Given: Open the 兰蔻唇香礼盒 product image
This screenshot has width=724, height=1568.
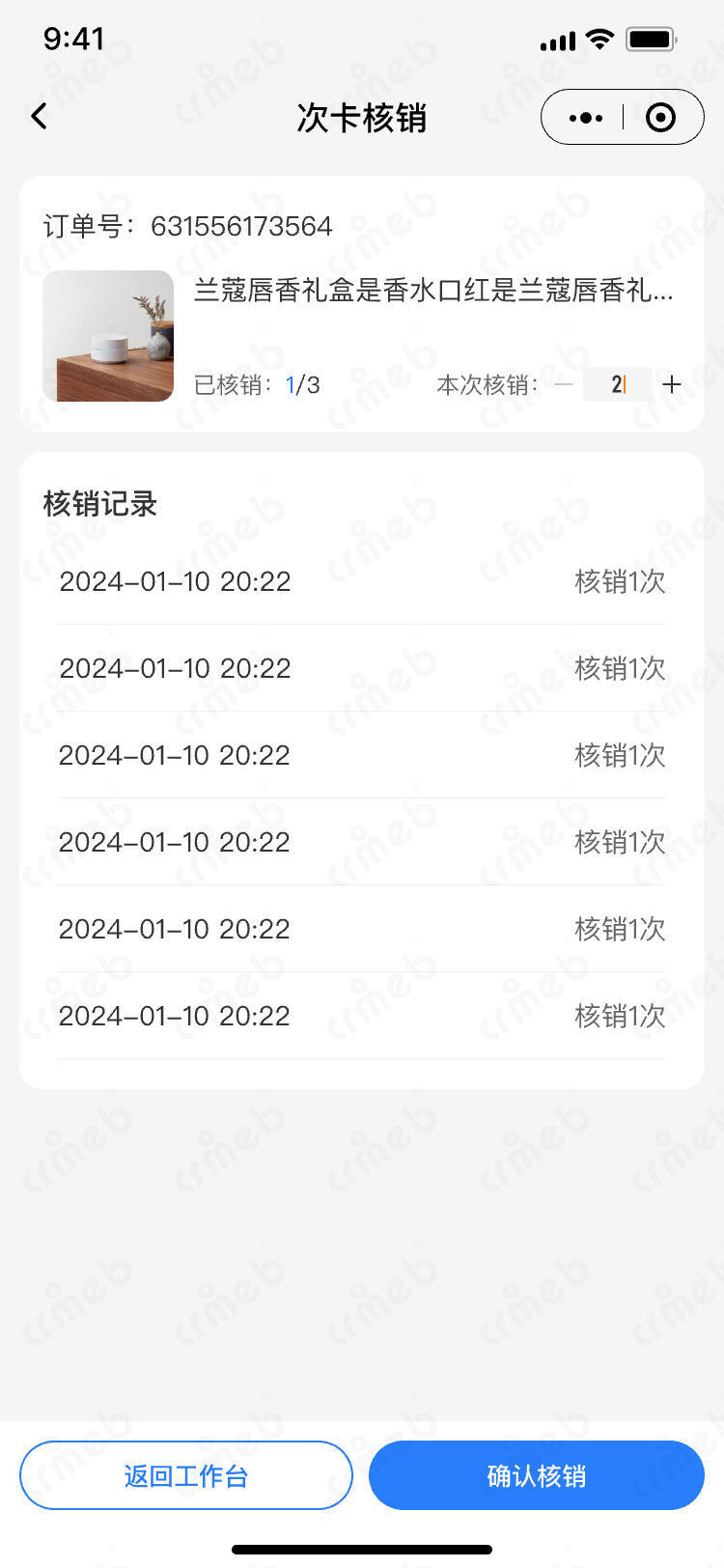Looking at the screenshot, I should click(108, 336).
